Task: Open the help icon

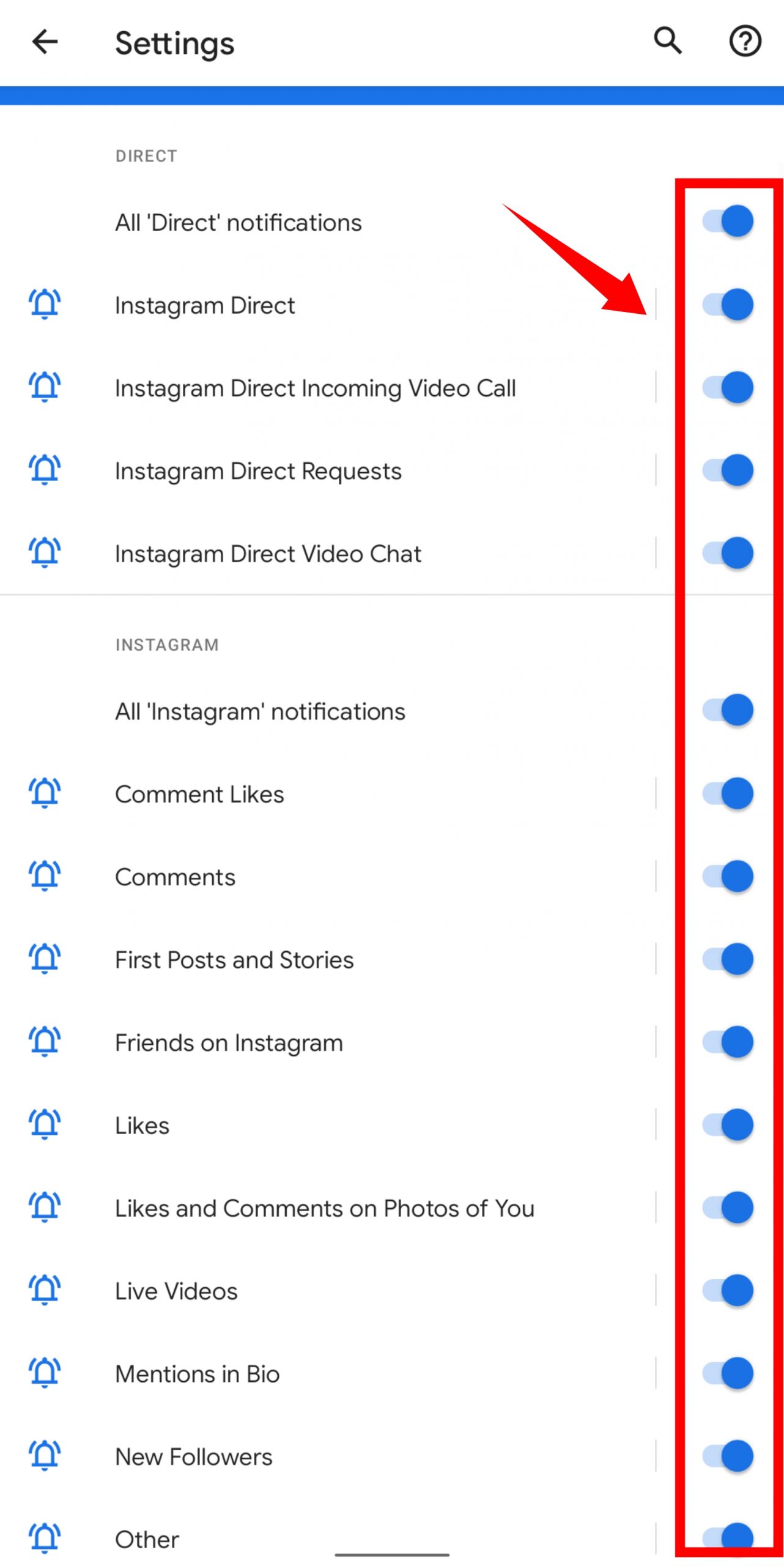Action: (744, 42)
